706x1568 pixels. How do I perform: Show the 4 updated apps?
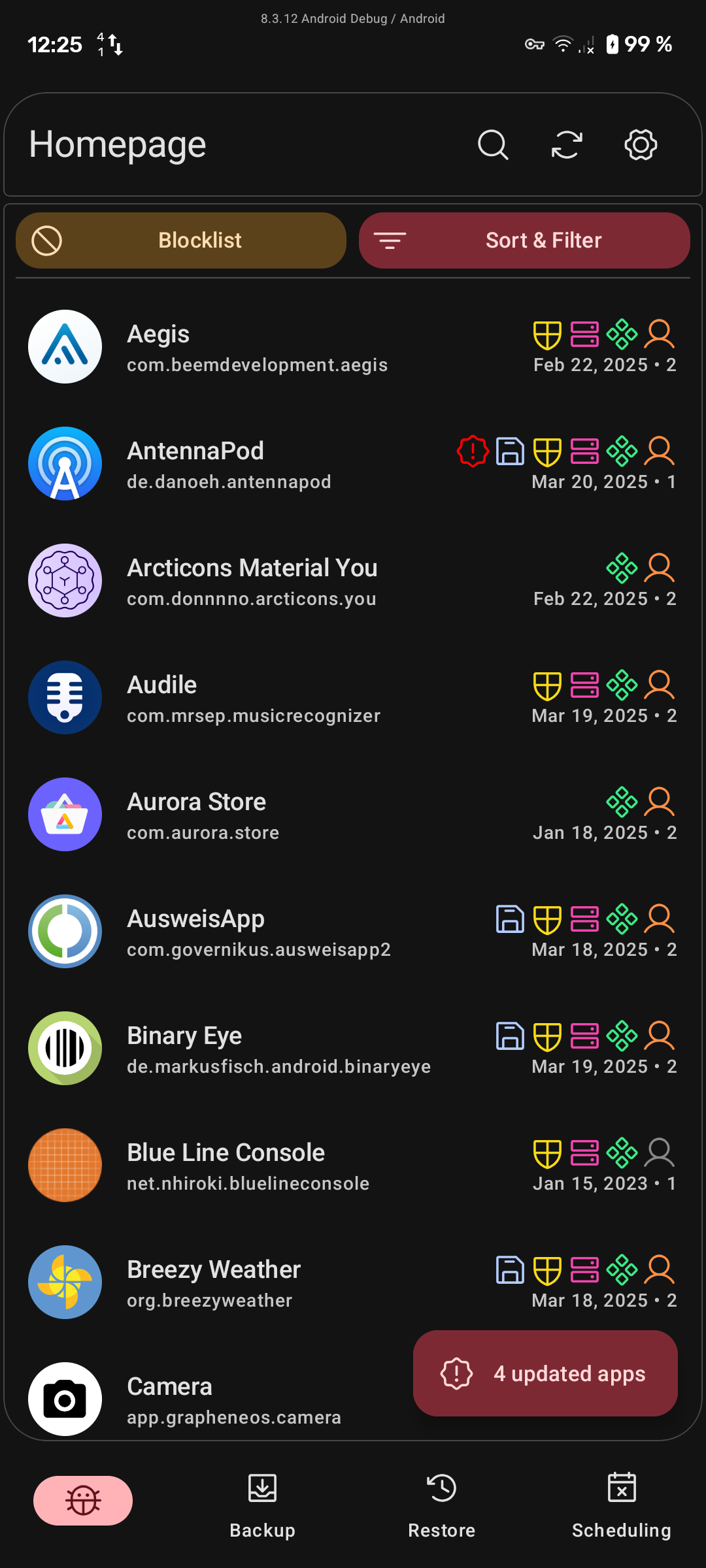pos(545,1373)
